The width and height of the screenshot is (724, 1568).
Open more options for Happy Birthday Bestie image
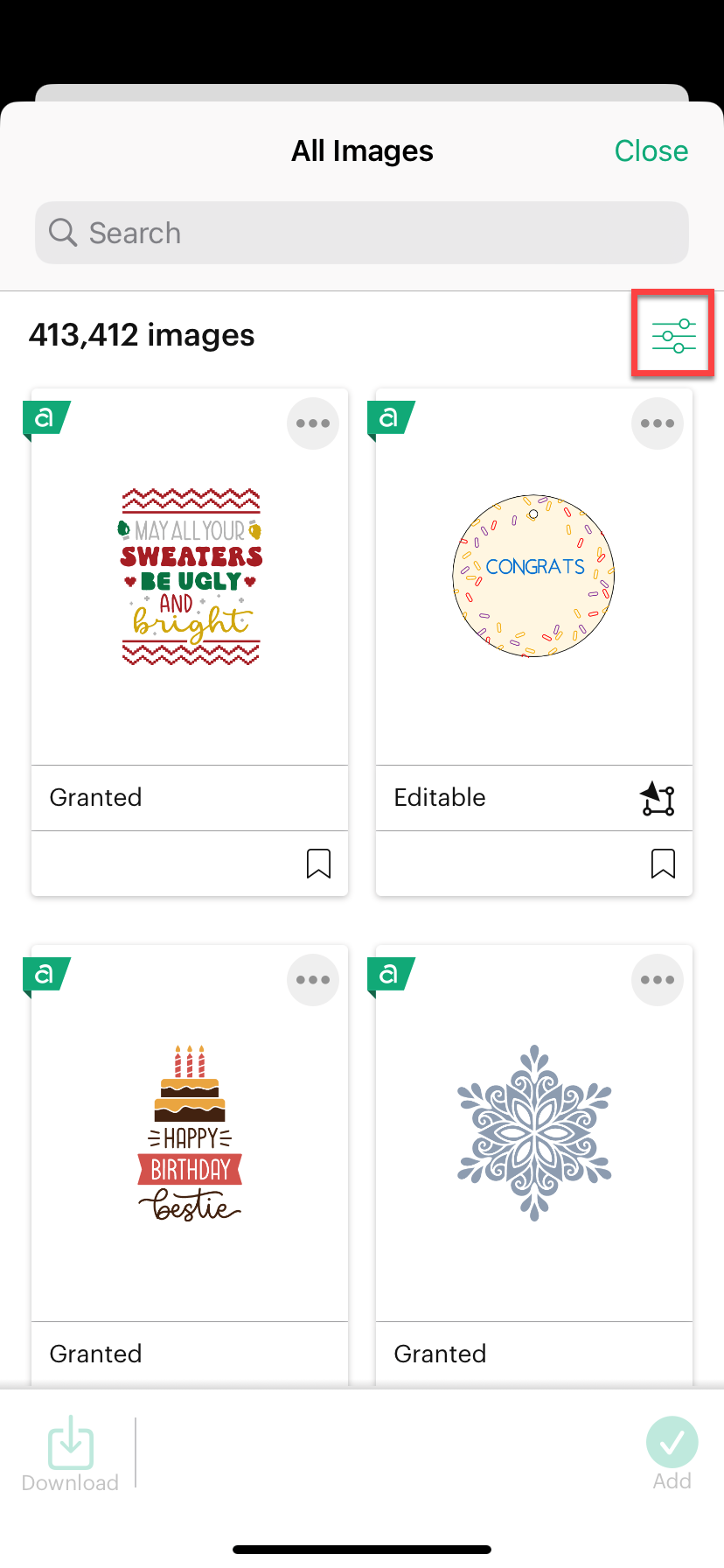point(312,980)
